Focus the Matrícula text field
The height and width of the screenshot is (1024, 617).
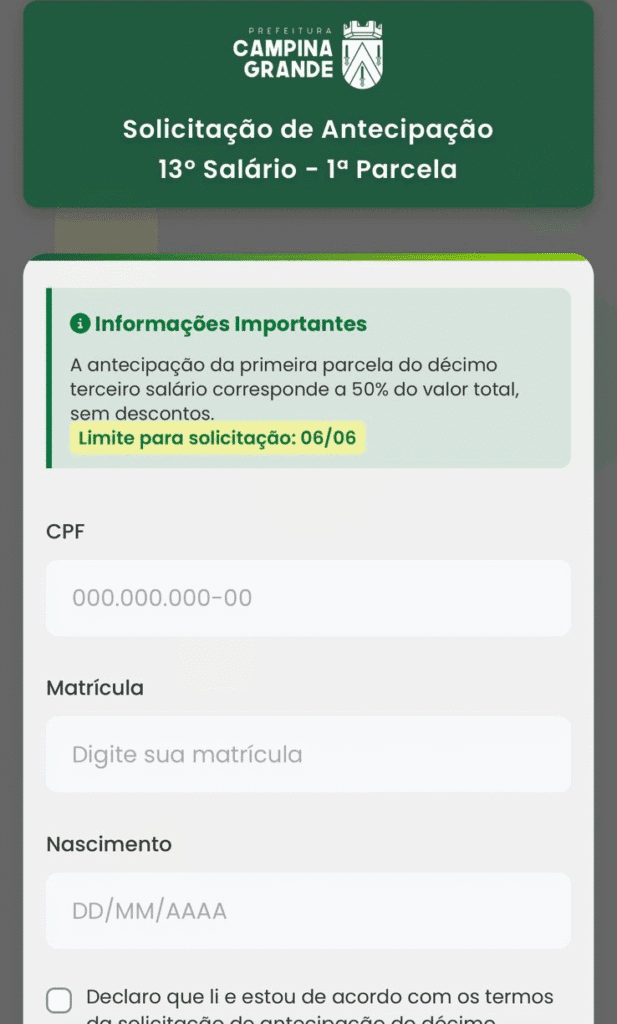click(x=308, y=754)
